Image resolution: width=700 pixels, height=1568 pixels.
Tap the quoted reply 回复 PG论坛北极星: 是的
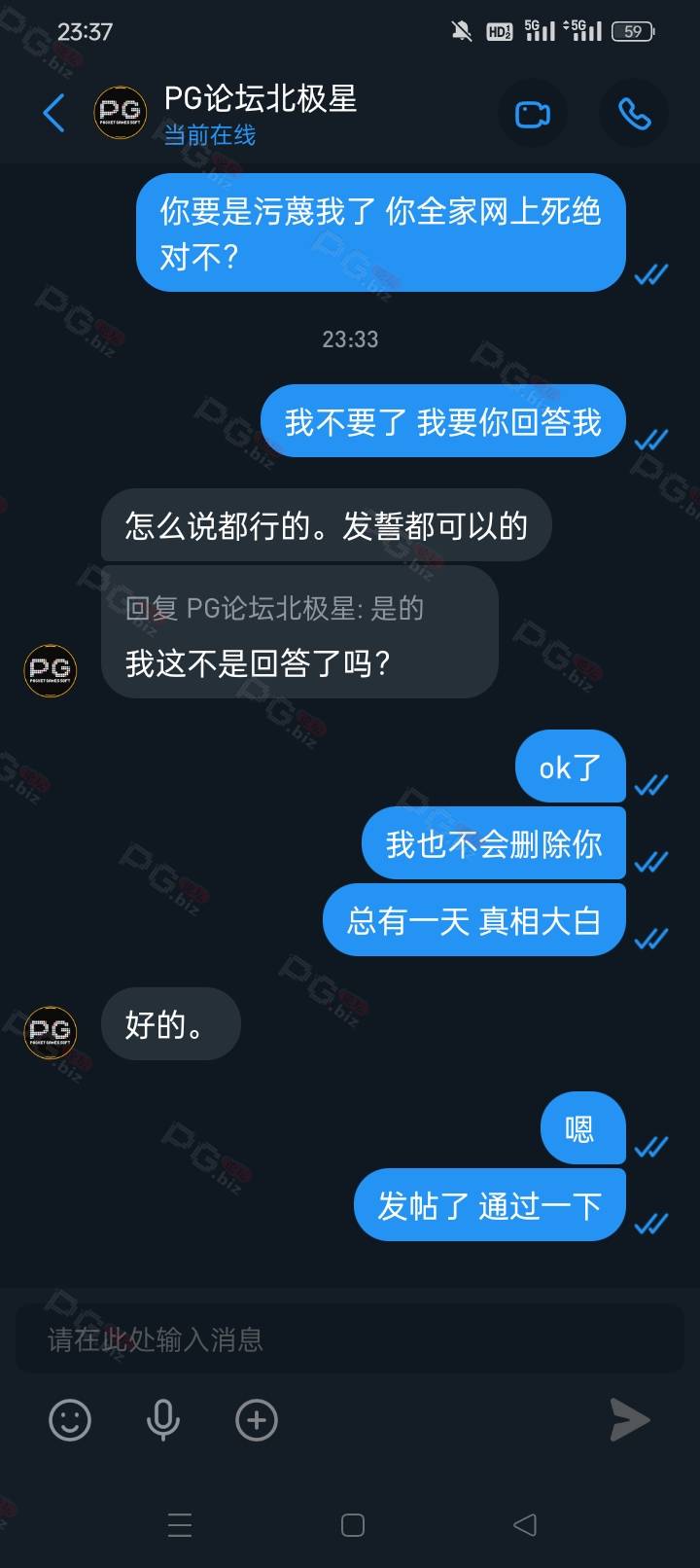[x=275, y=609]
